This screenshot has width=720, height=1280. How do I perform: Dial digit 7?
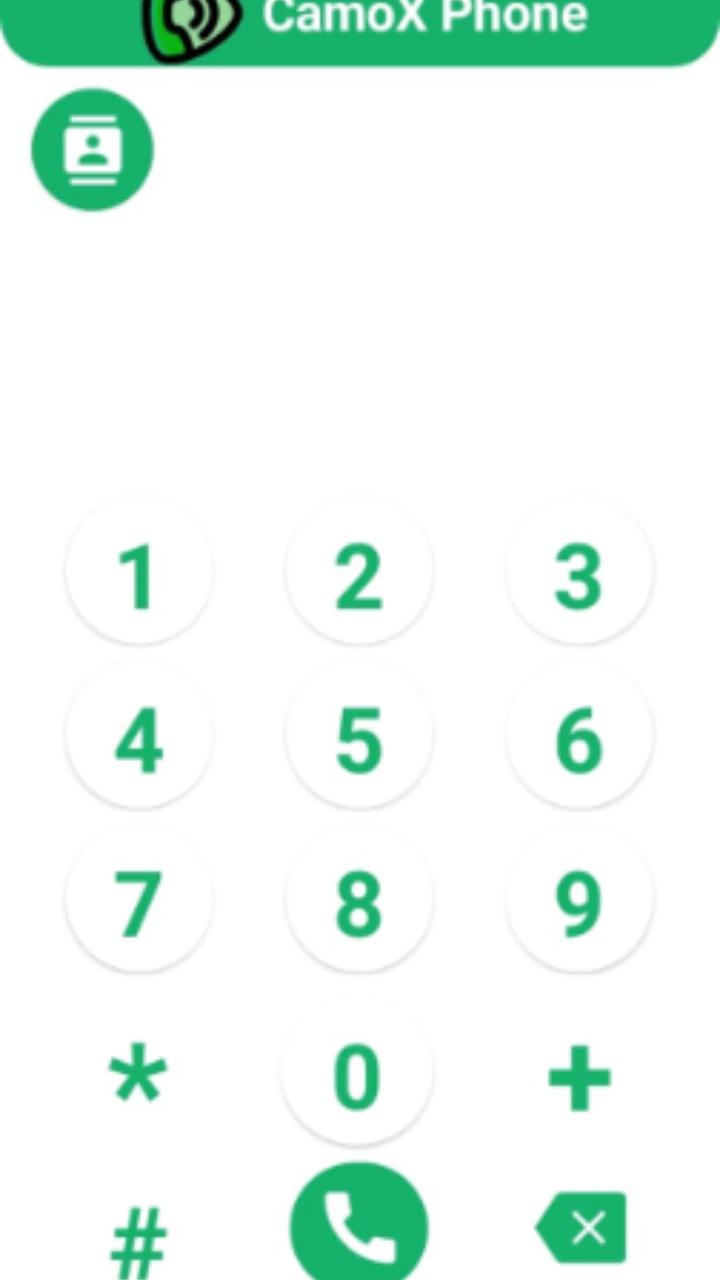click(x=139, y=899)
